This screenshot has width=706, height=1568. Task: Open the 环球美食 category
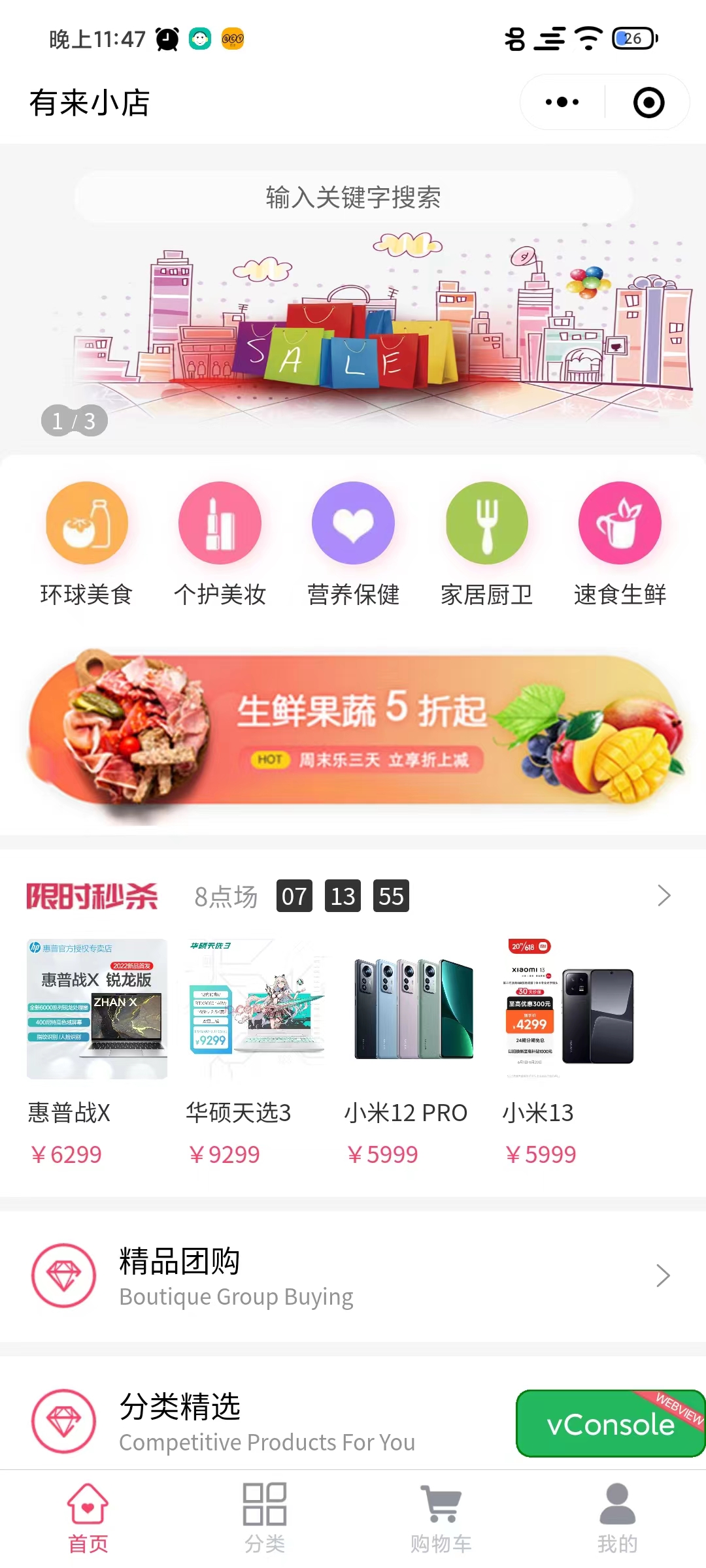86,542
